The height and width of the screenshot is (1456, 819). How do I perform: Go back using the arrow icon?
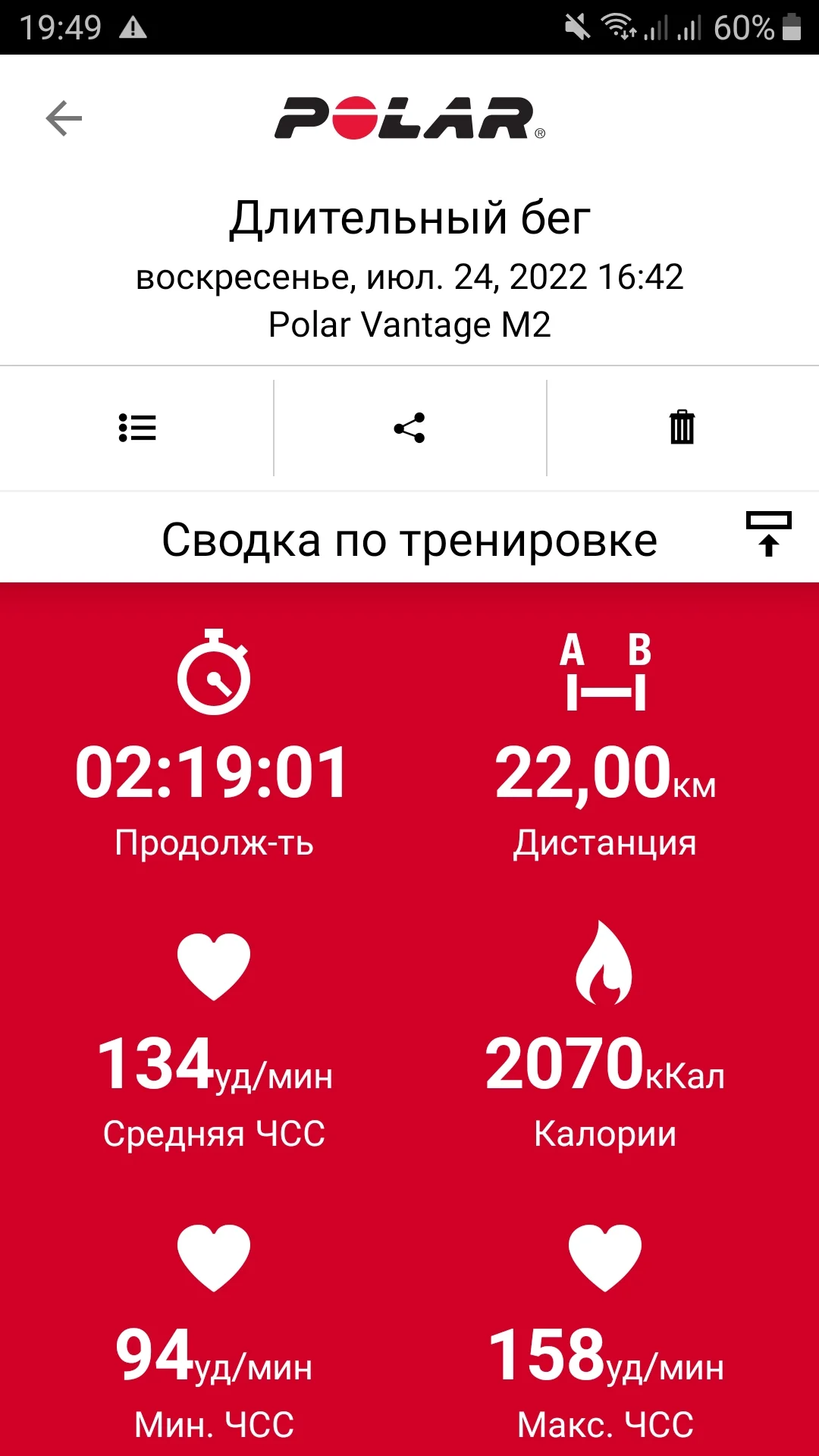pos(64,118)
